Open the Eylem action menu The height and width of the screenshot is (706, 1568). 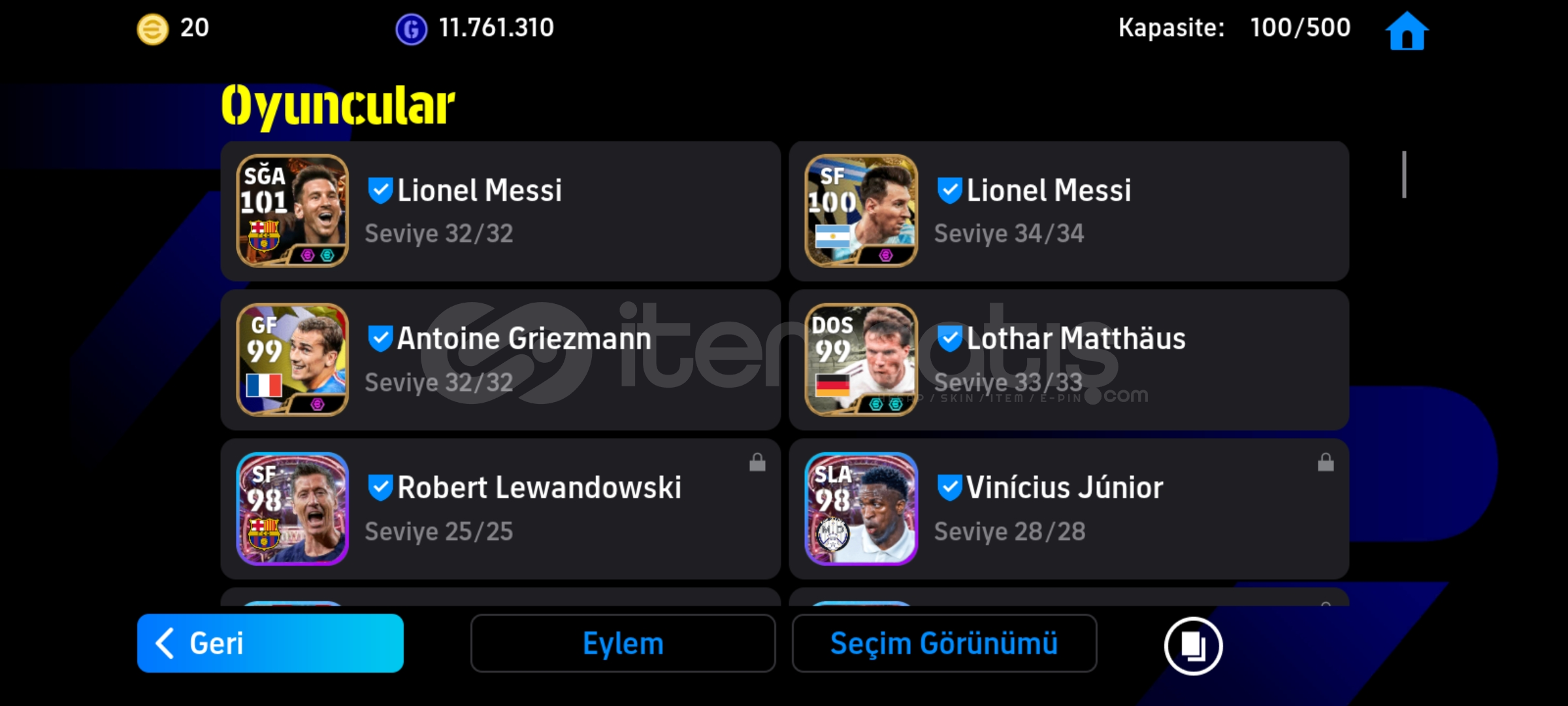pos(623,643)
